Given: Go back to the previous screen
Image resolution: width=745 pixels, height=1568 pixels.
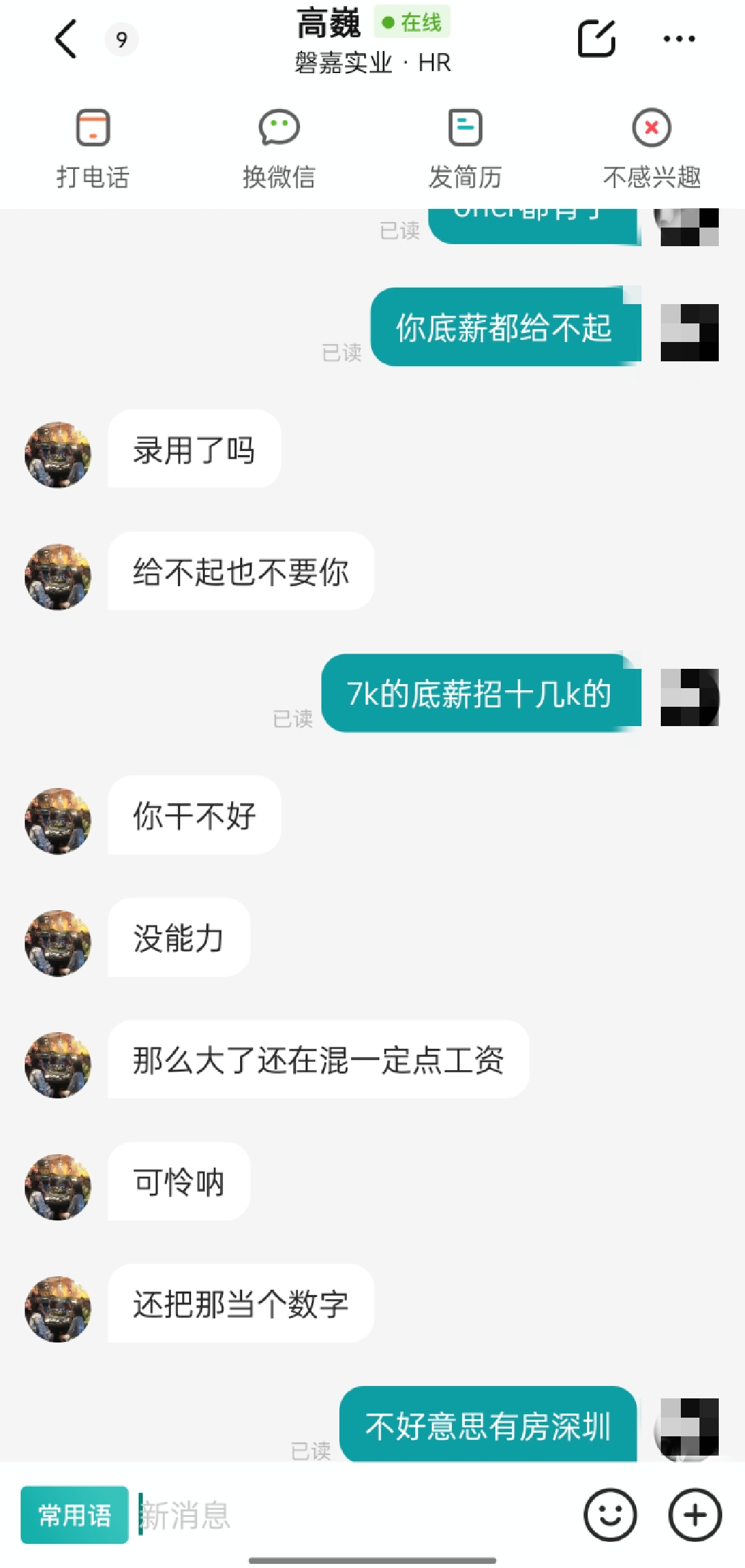Looking at the screenshot, I should (66, 39).
